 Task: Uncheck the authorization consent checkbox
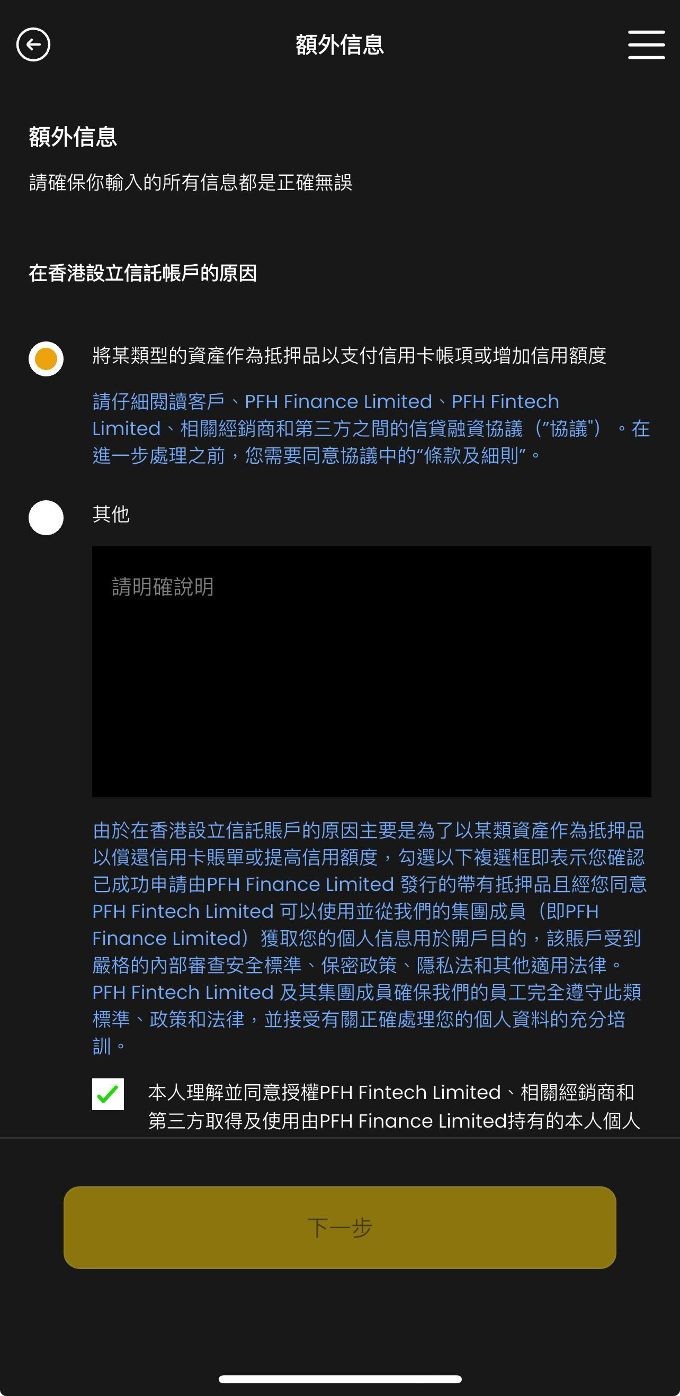pyautogui.click(x=108, y=1094)
